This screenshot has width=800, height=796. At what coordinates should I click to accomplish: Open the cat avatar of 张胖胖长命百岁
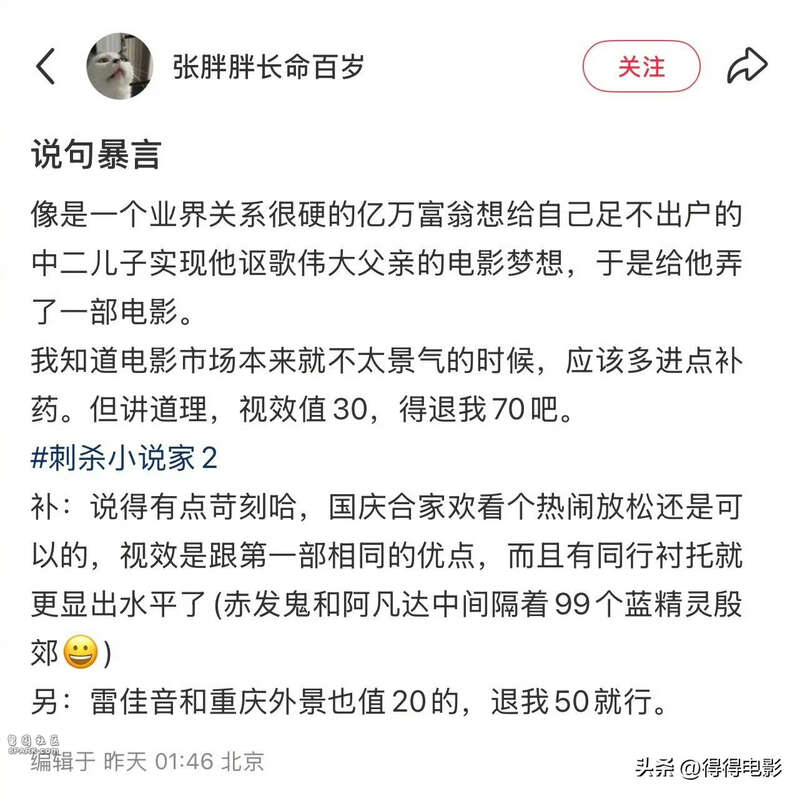120,66
